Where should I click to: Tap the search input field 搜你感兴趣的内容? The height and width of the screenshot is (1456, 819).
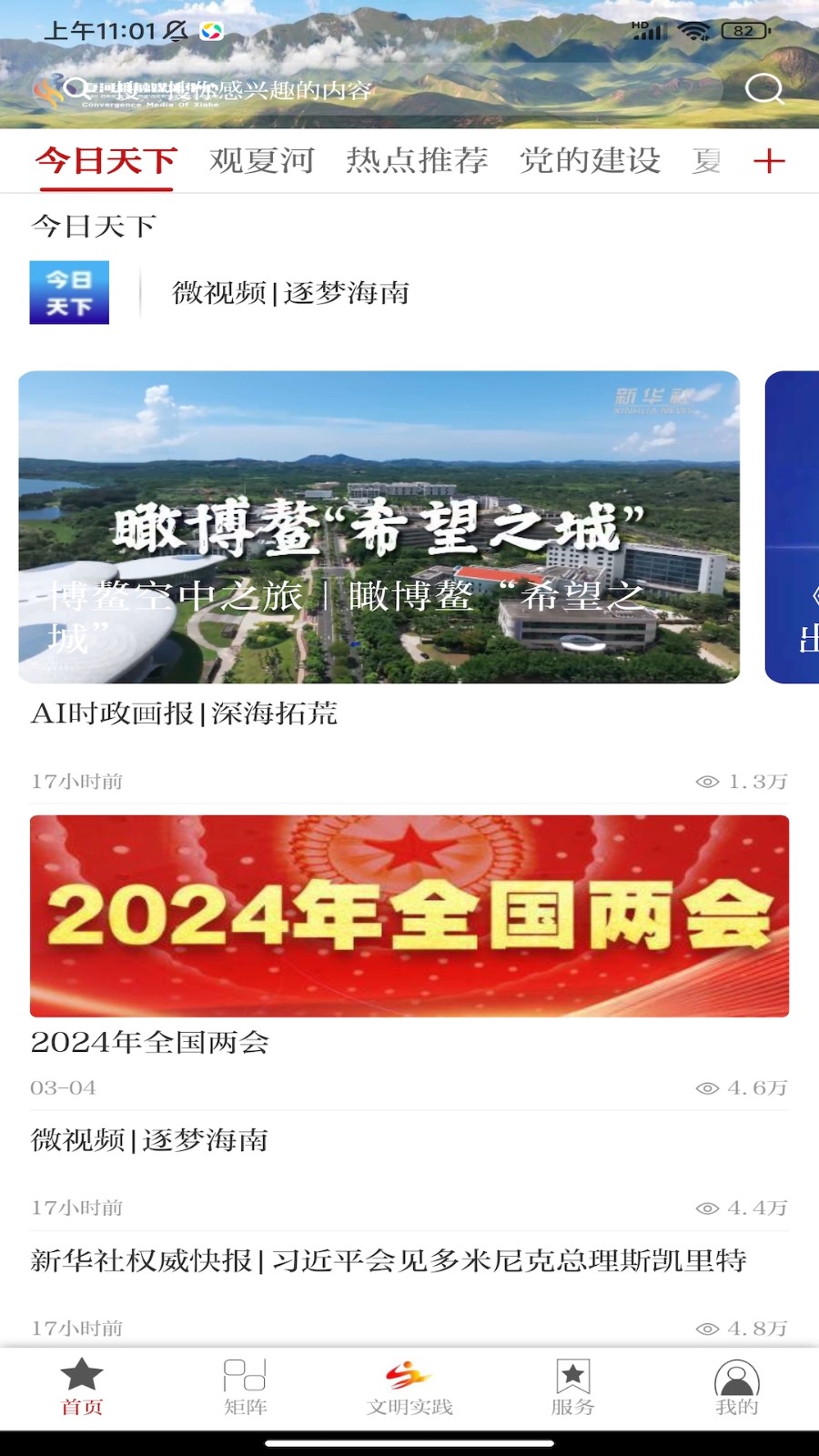coord(273,89)
